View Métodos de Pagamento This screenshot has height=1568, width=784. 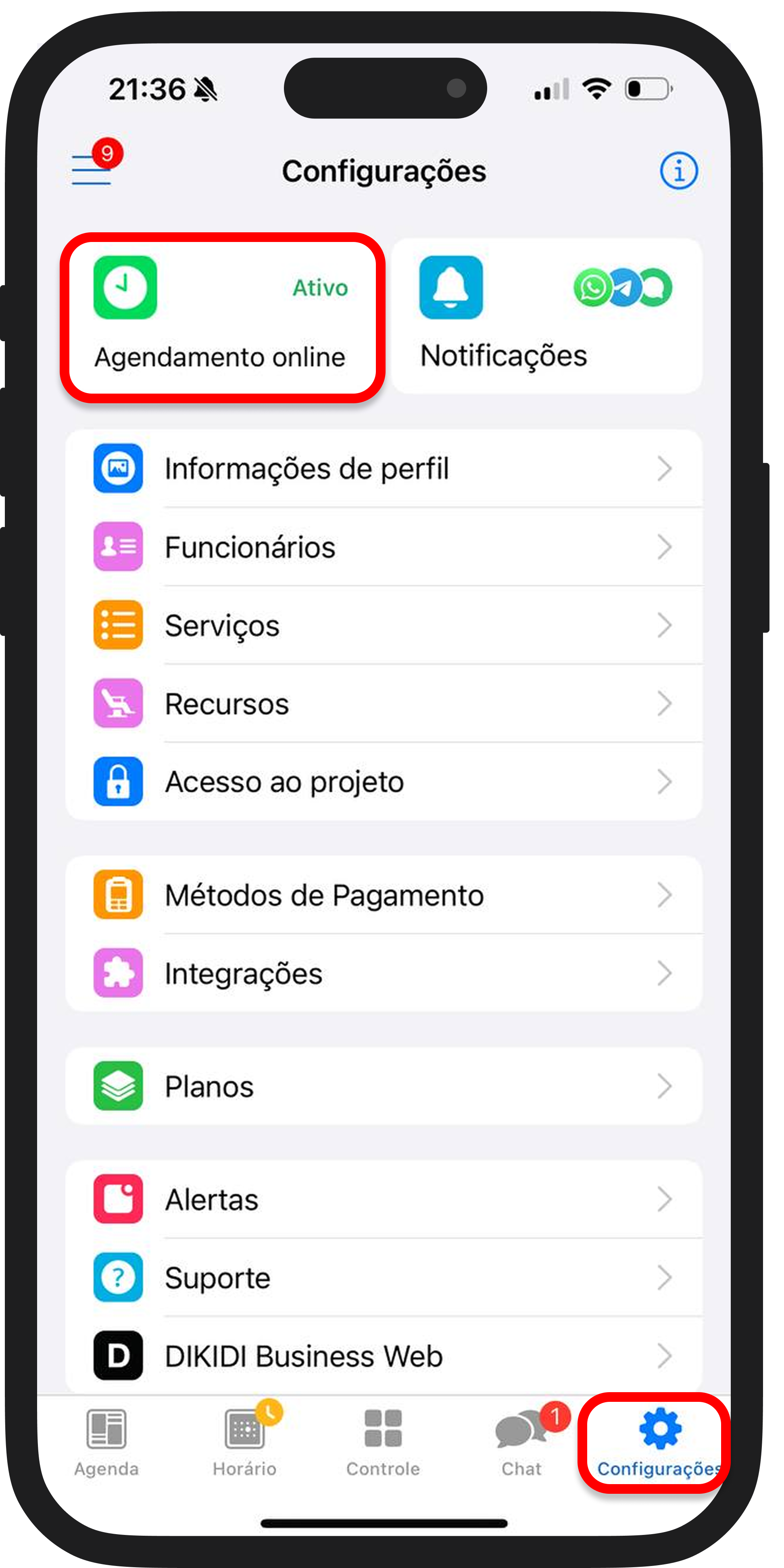pos(384,895)
